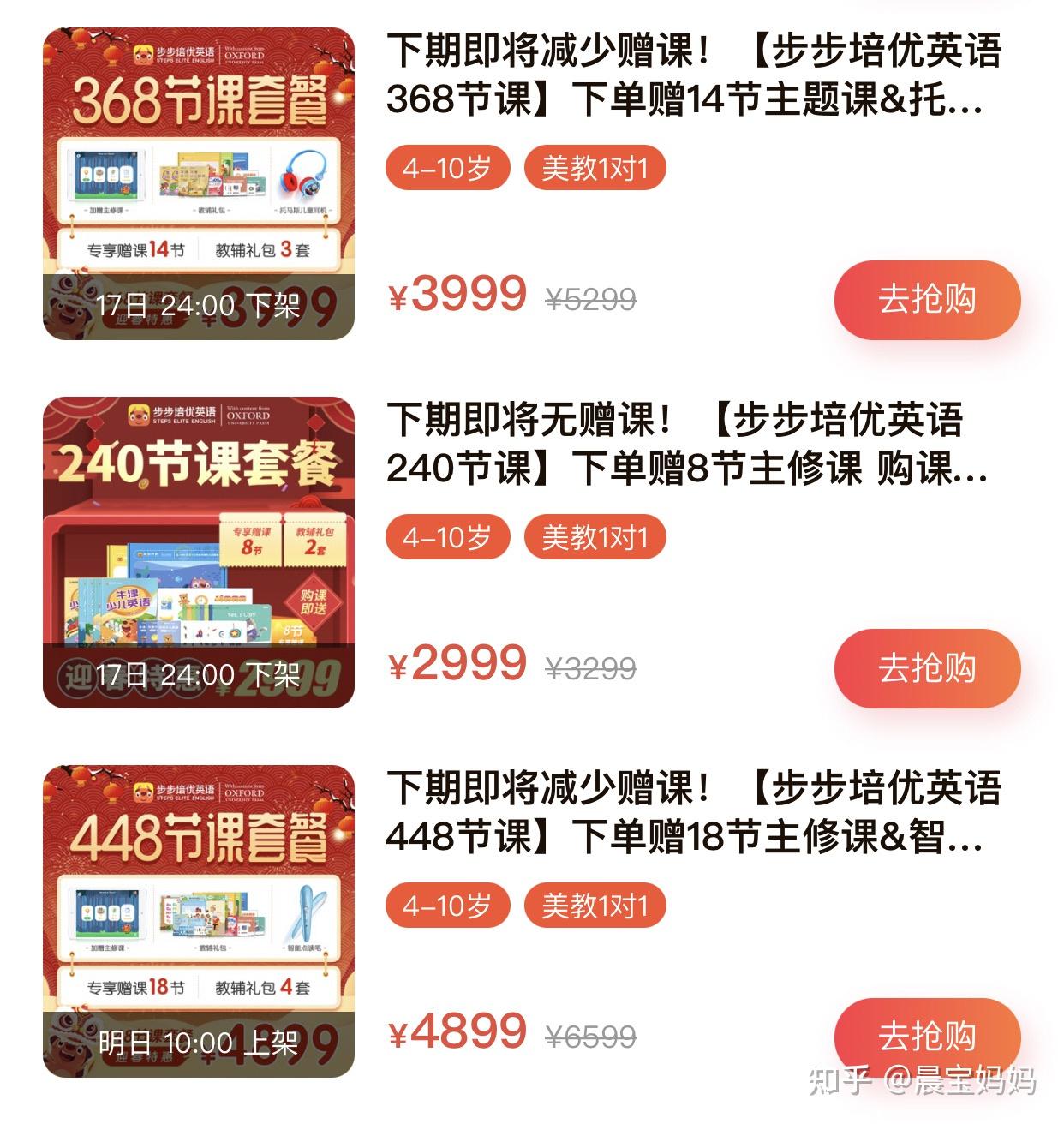Click the crossed-out ¥5299 original price
This screenshot has height=1124, width=1064.
[x=593, y=296]
